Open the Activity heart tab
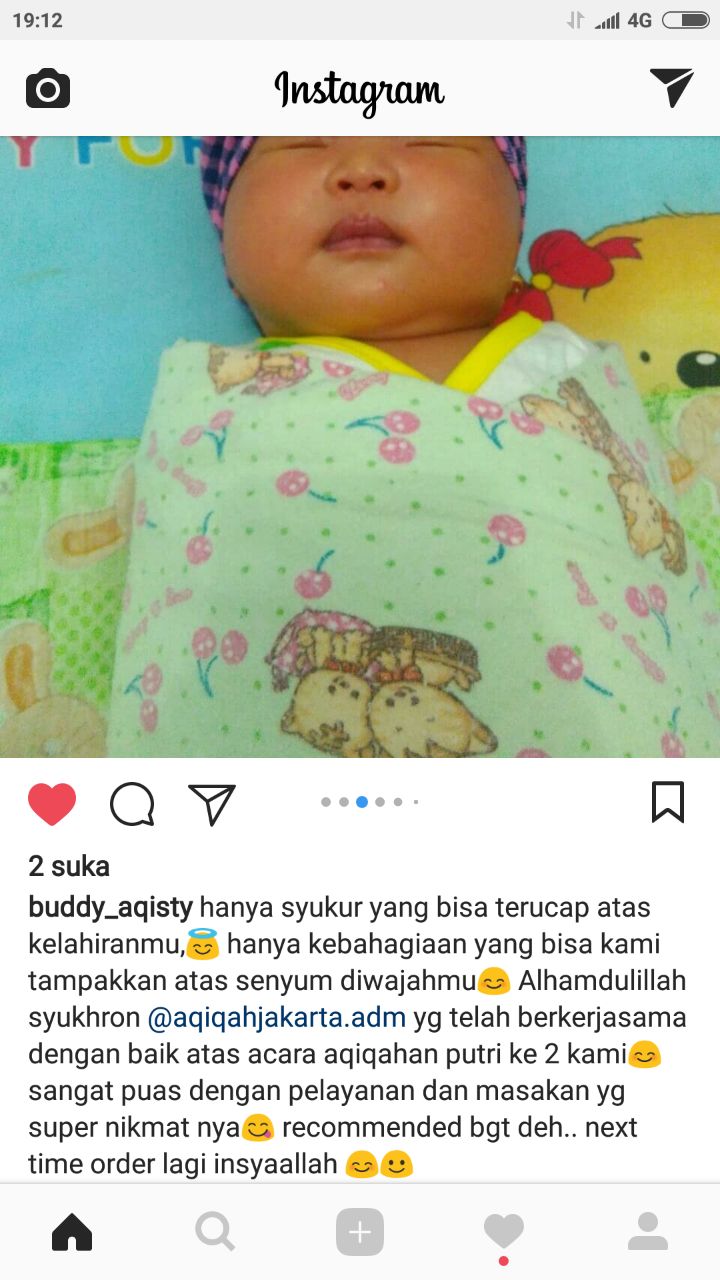 click(x=503, y=1232)
